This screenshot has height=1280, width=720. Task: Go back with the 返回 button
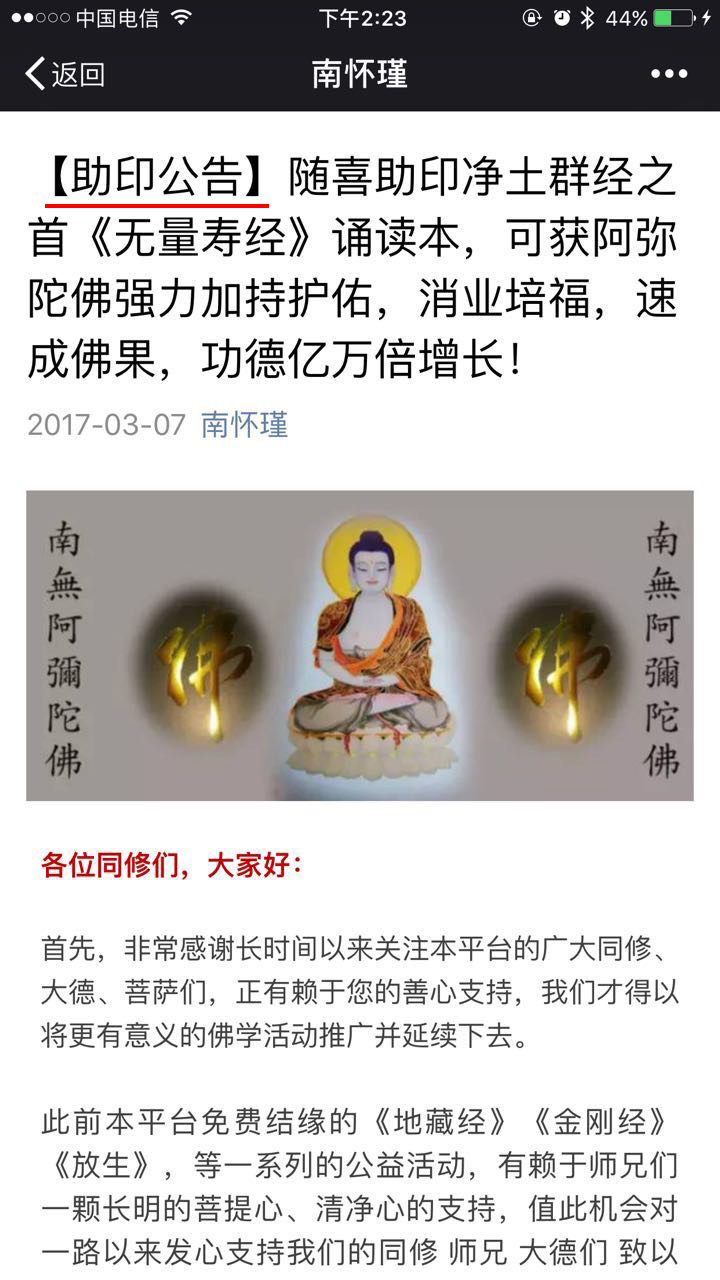[x=65, y=74]
